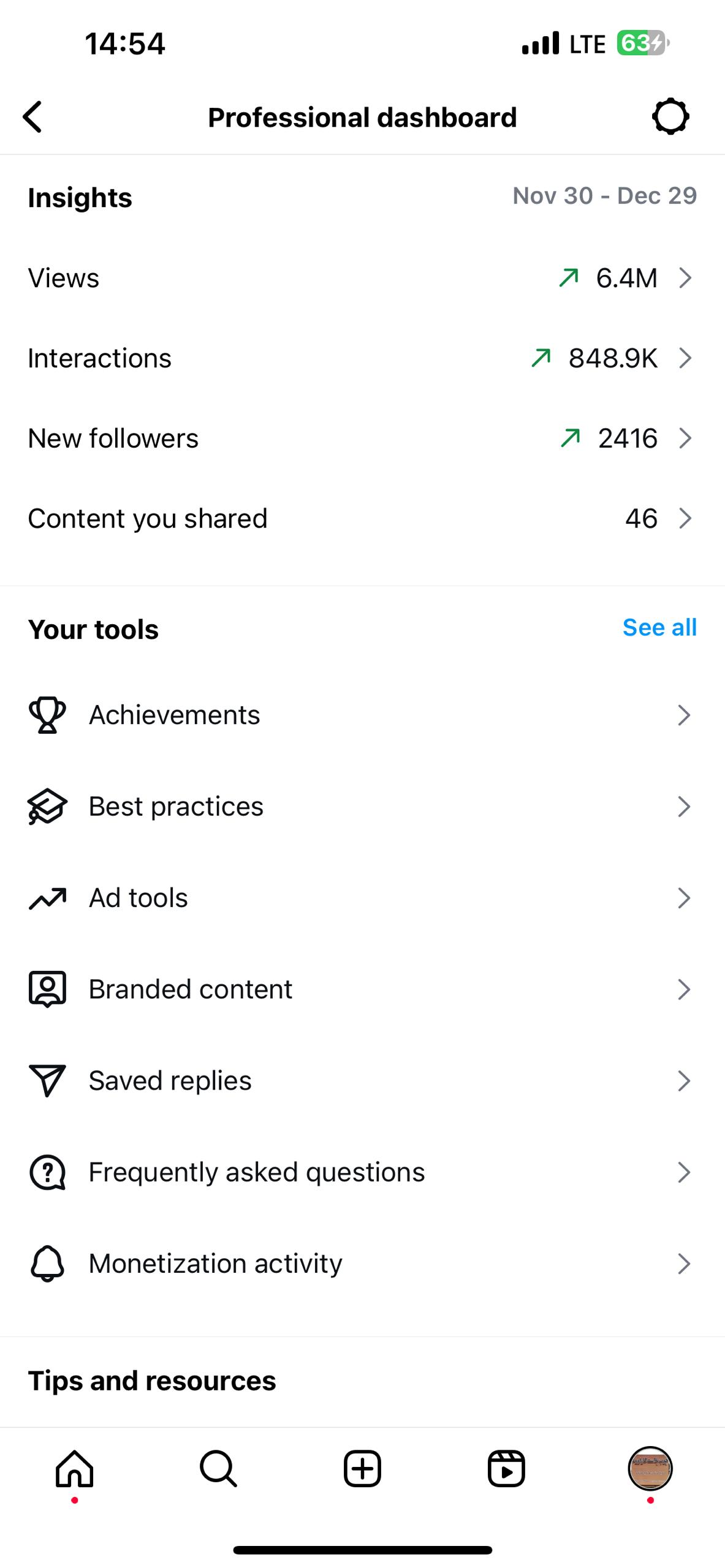Open Monetization activity
Image resolution: width=725 pixels, height=1568 pixels.
[x=362, y=1263]
